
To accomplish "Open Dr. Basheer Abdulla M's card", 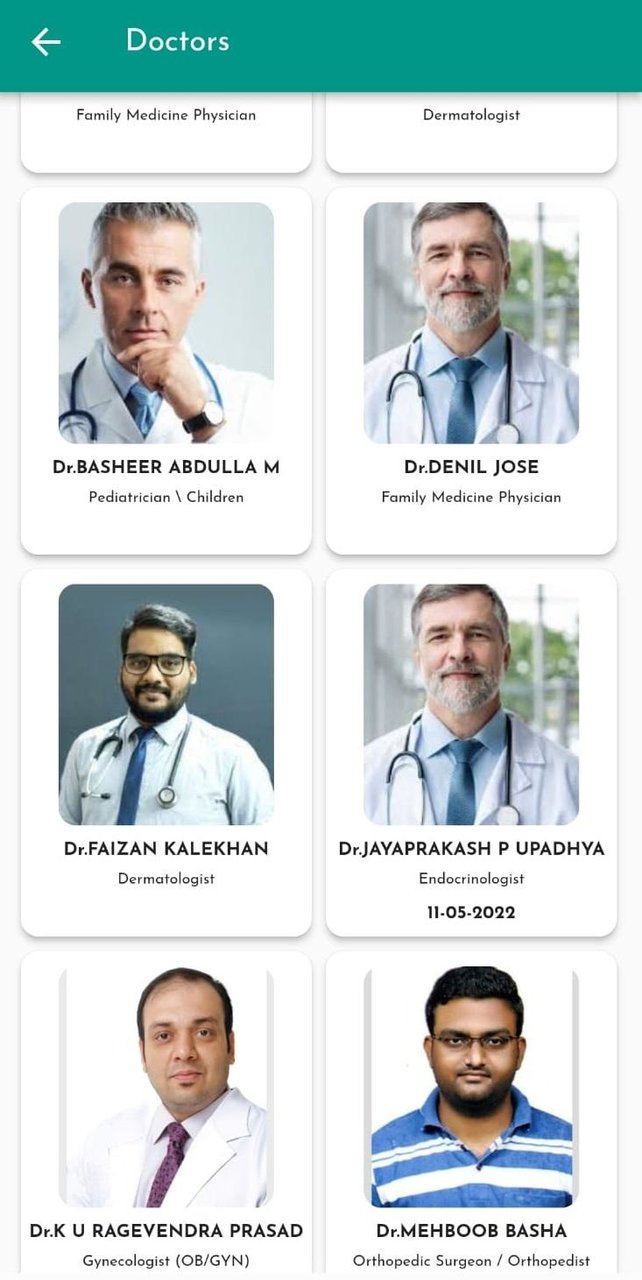I will point(166,370).
